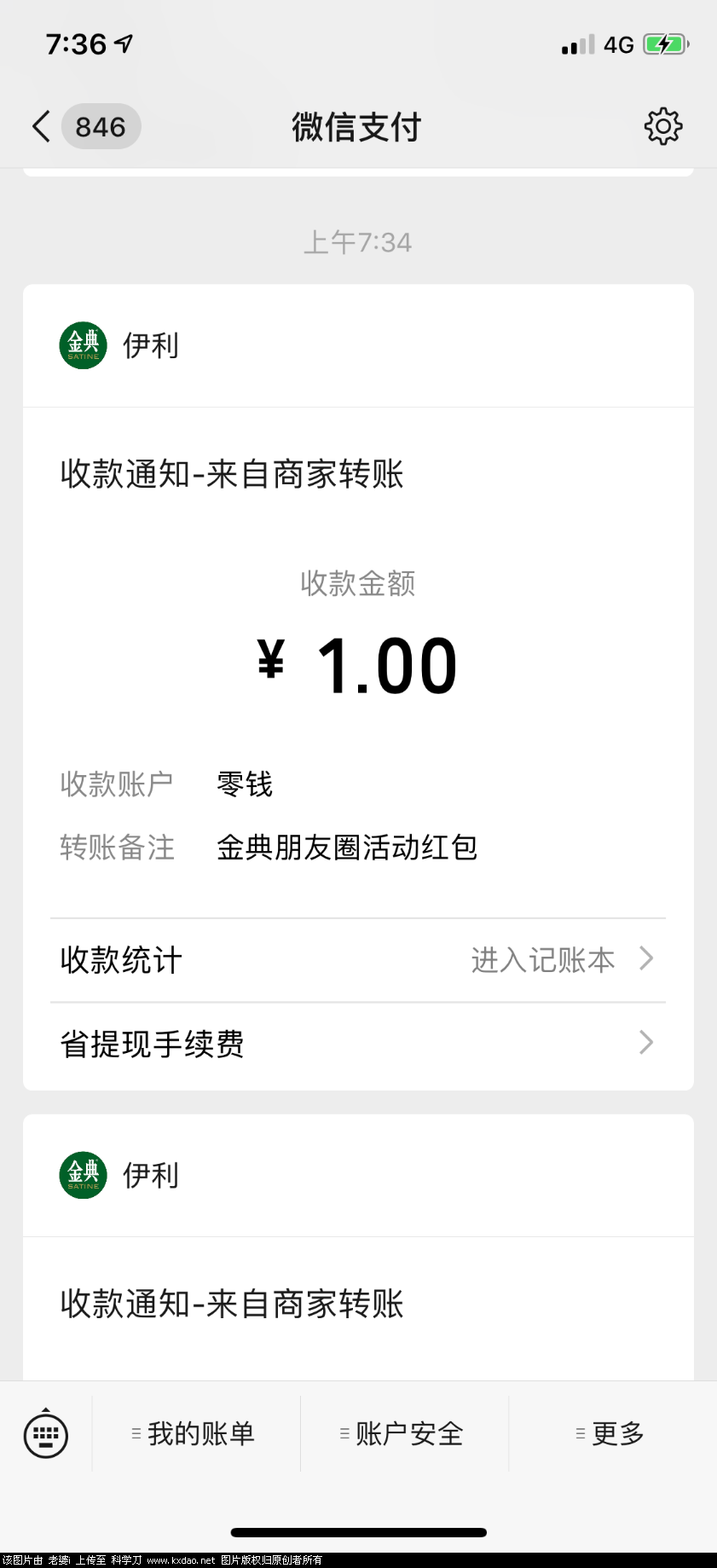
Task: Tap the back arrow to leave 微信支付
Action: (39, 126)
